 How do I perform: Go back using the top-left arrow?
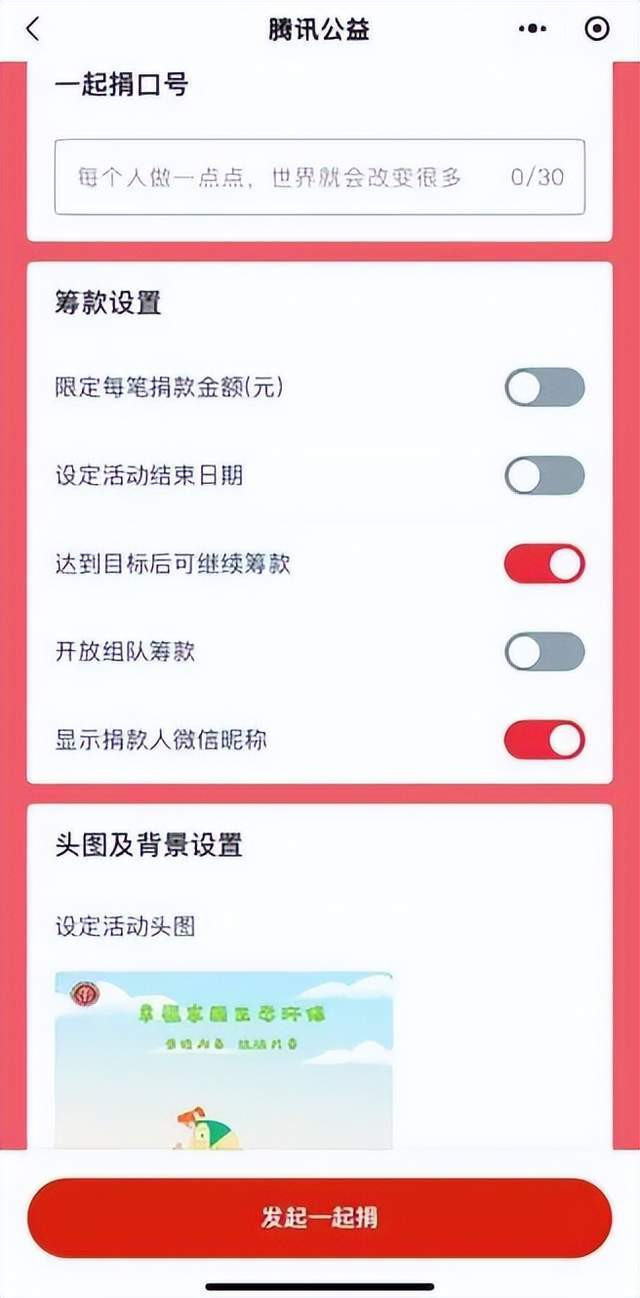pos(33,29)
